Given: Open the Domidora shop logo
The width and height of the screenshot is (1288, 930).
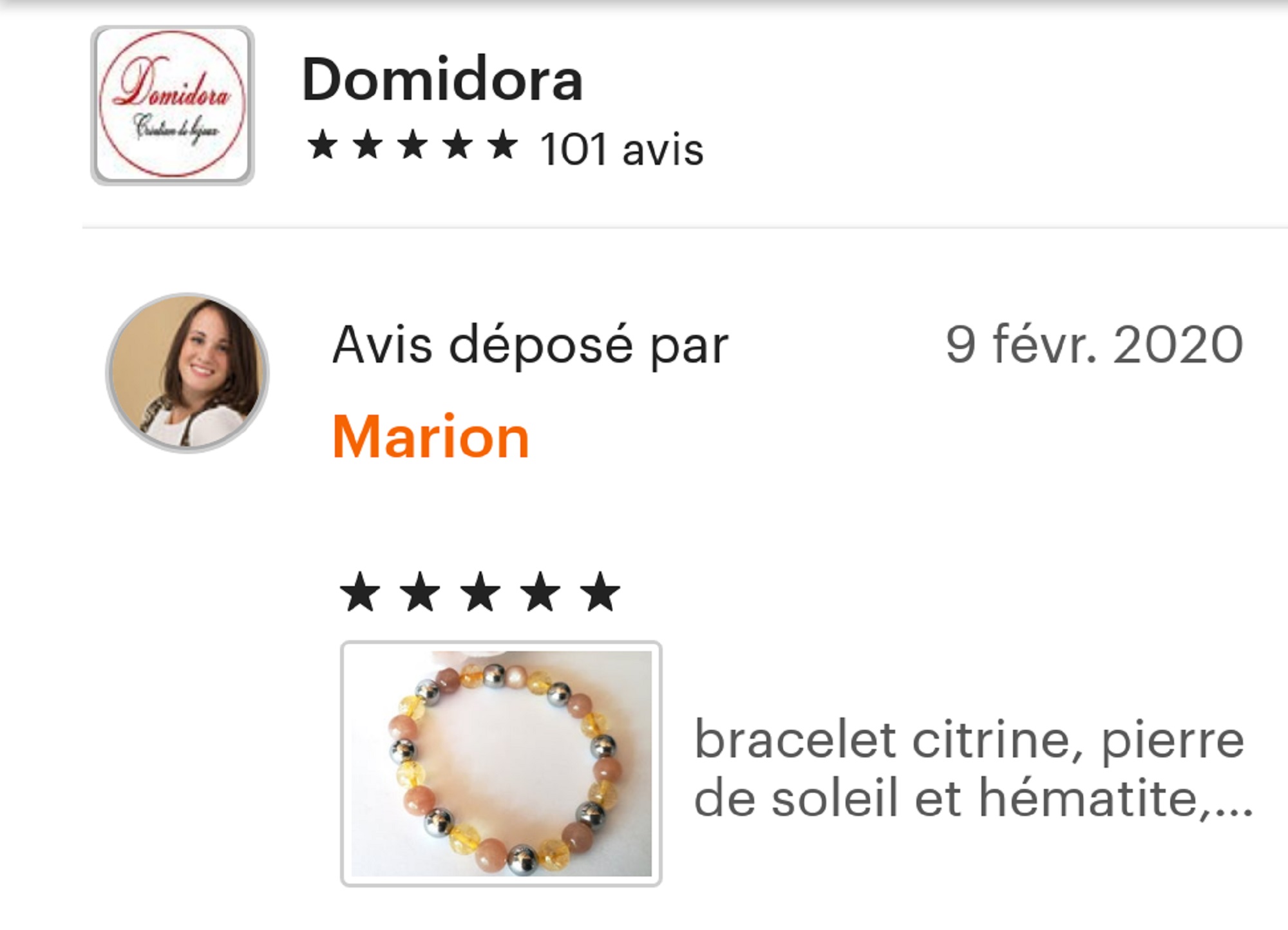Looking at the screenshot, I should (x=173, y=106).
